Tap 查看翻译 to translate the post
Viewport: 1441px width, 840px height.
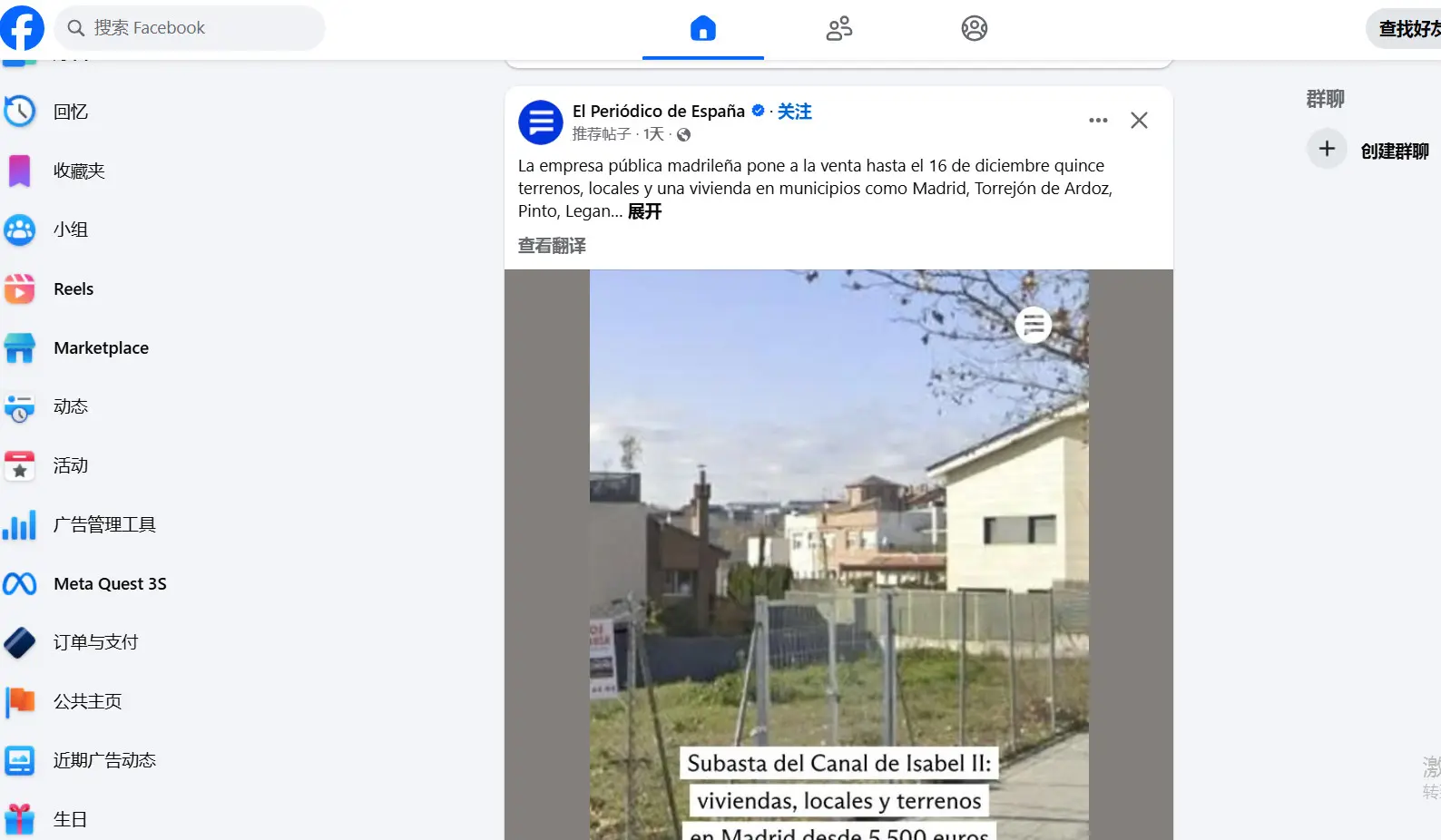pyautogui.click(x=552, y=246)
